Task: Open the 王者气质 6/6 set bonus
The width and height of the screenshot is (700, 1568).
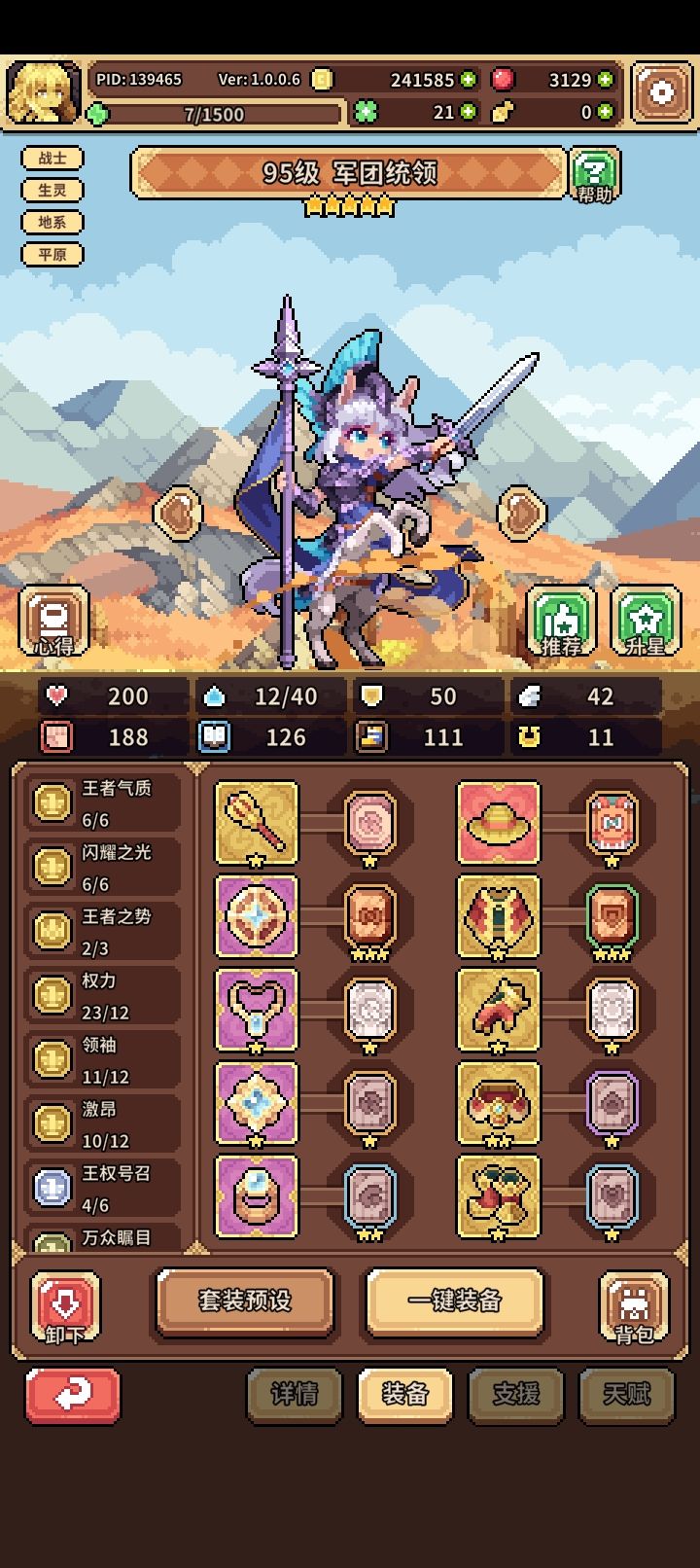Action: coord(102,803)
